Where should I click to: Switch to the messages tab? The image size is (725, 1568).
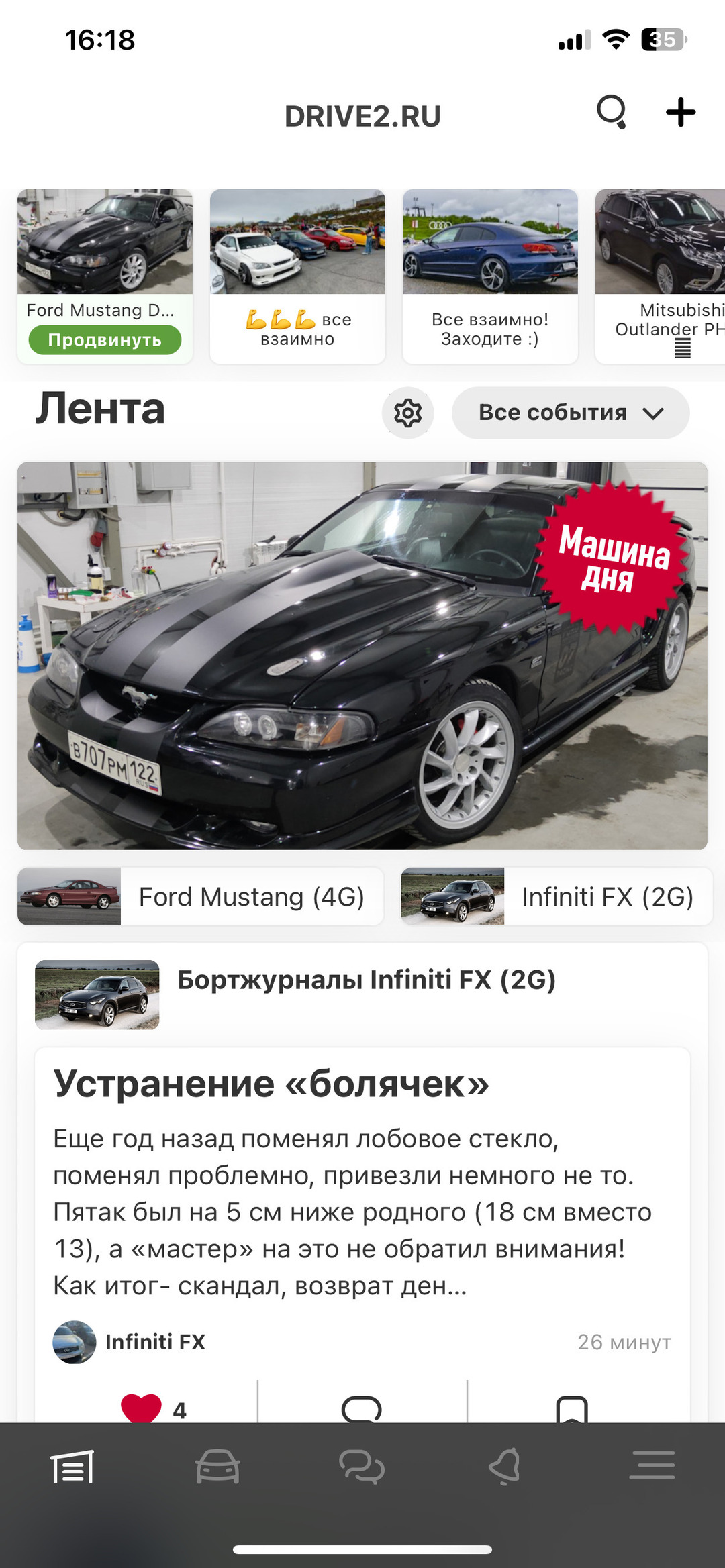tap(362, 1467)
